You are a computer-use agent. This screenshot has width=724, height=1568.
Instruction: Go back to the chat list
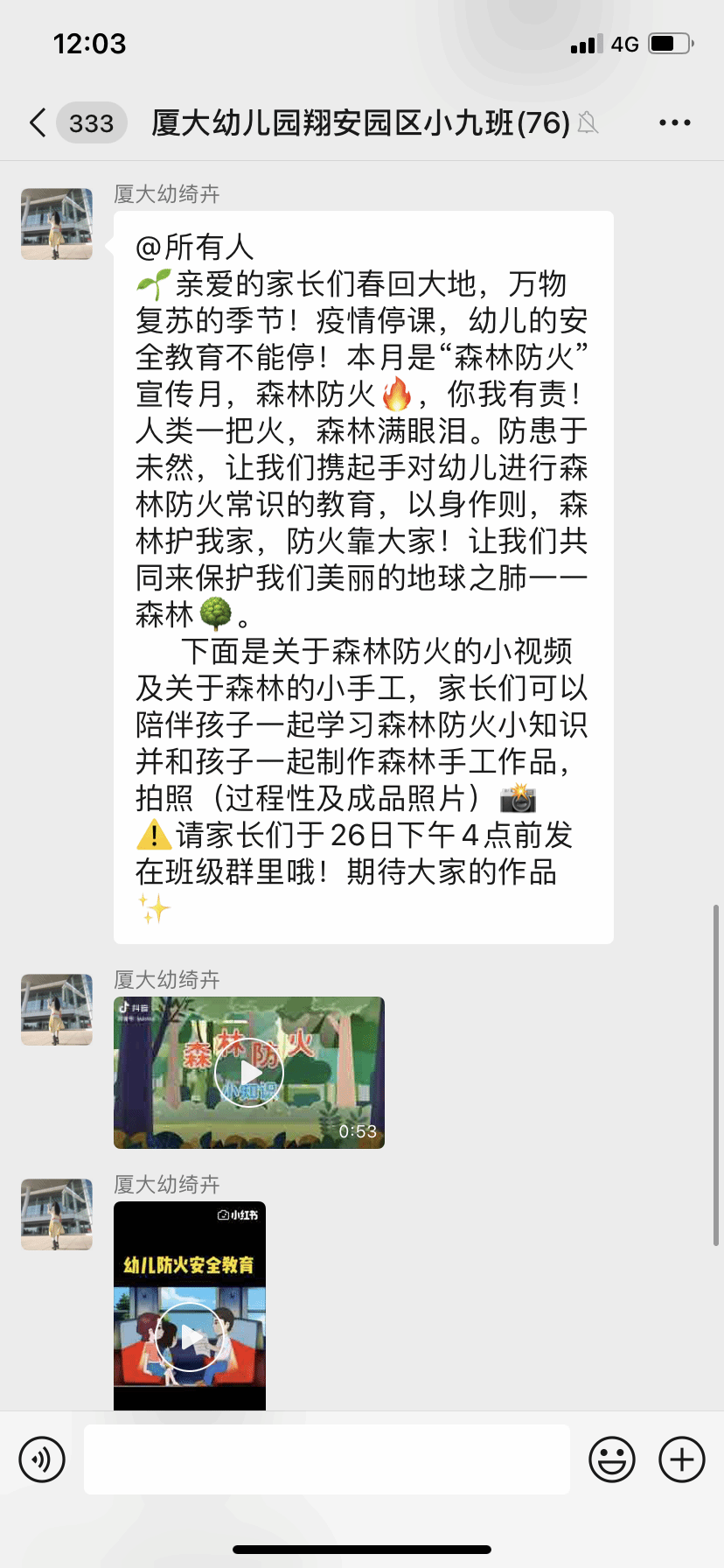38,123
